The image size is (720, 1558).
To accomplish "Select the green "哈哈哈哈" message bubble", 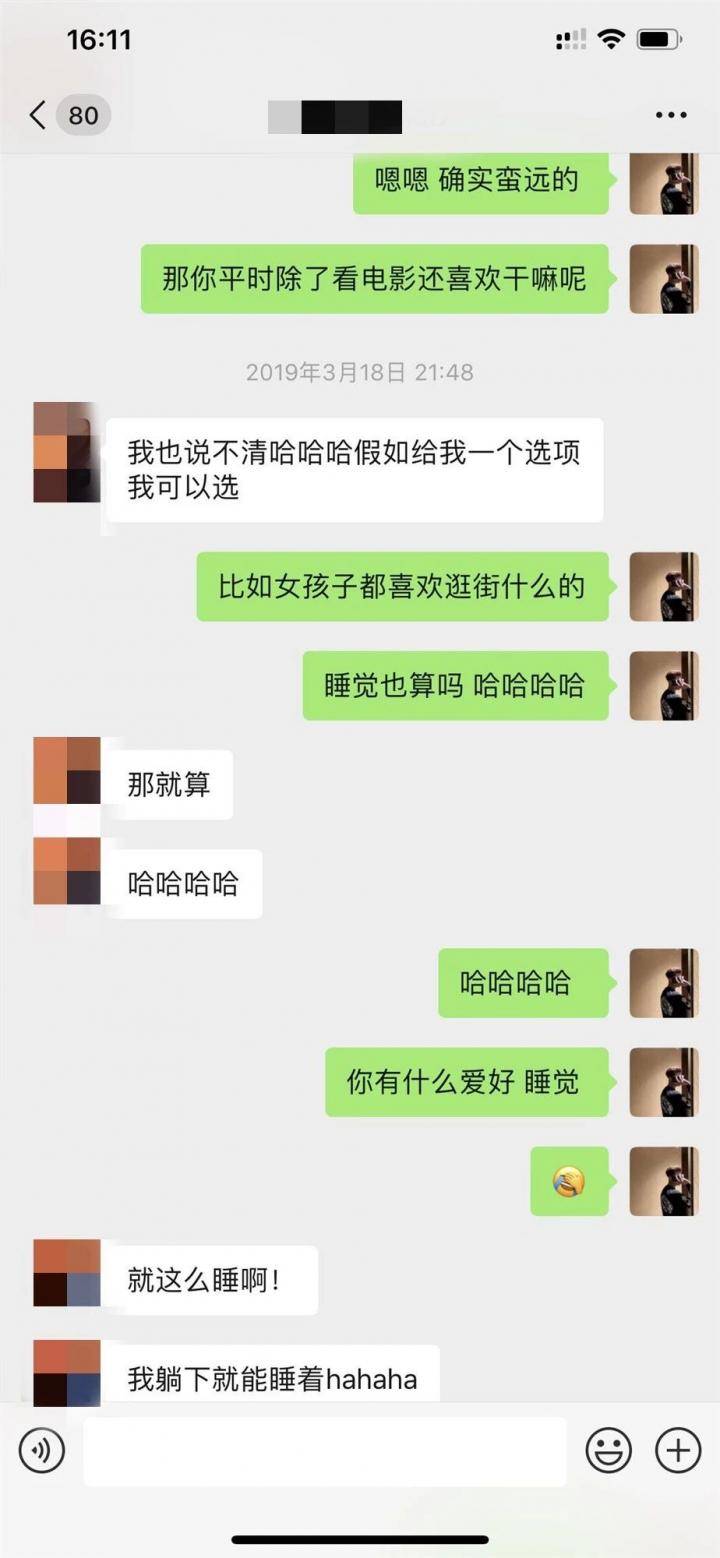I will coord(524,982).
